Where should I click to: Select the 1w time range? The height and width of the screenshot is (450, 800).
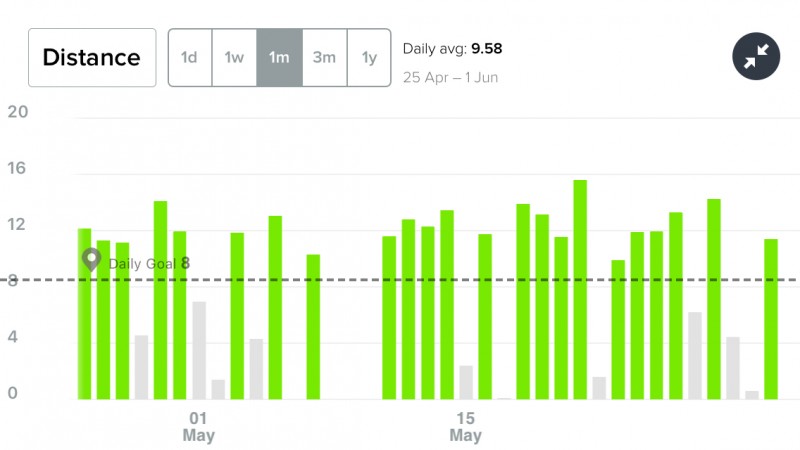pyautogui.click(x=234, y=58)
